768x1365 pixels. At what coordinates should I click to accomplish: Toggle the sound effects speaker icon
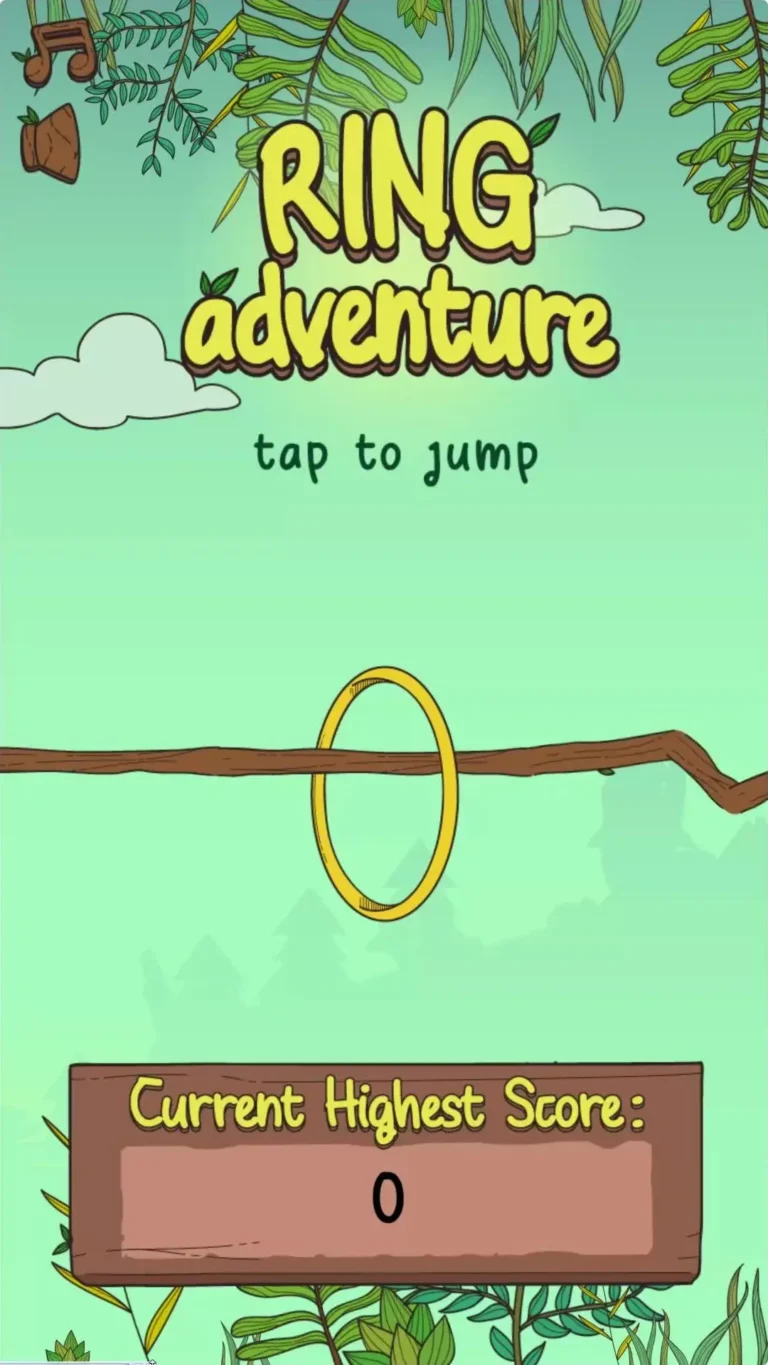(50, 143)
